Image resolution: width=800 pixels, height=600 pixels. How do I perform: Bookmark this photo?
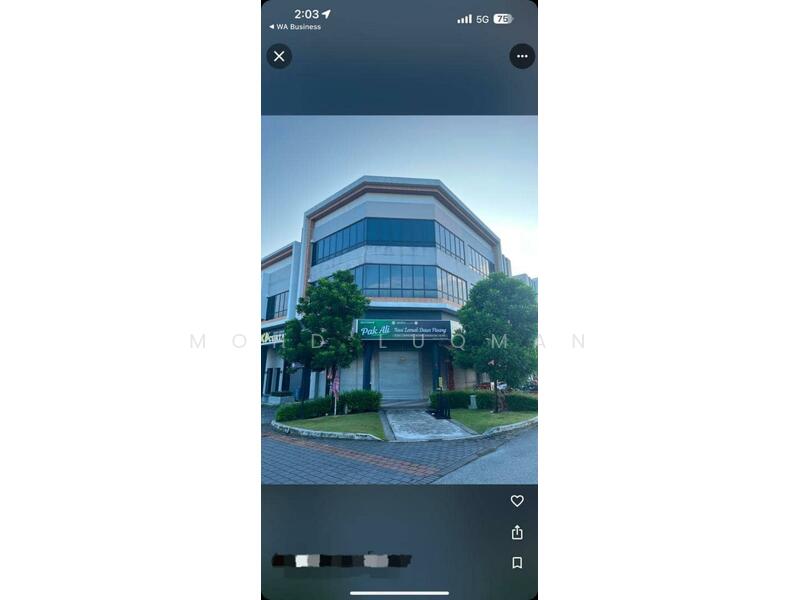click(517, 563)
